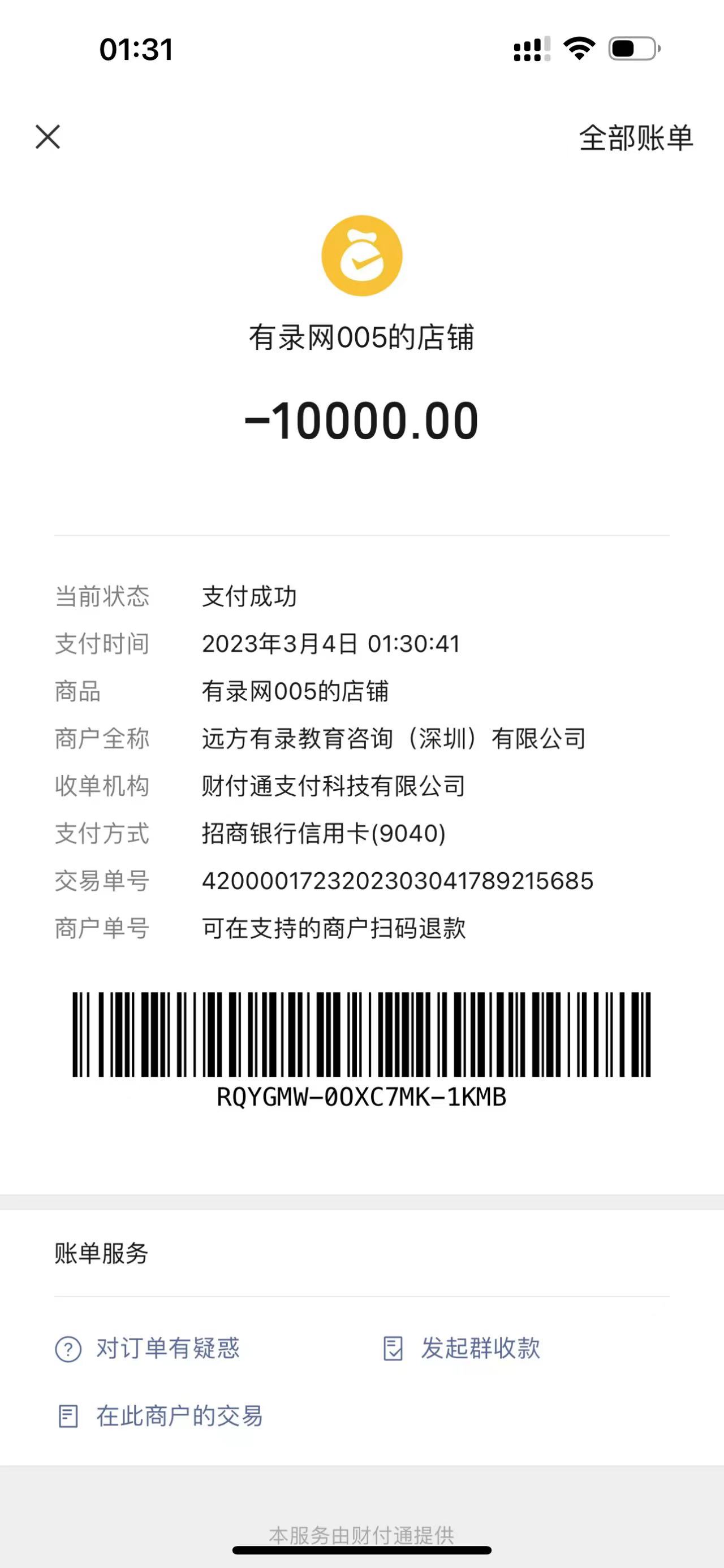The image size is (724, 1568).
Task: Tap 对订单有疑惑 for order help
Action: point(148,1348)
